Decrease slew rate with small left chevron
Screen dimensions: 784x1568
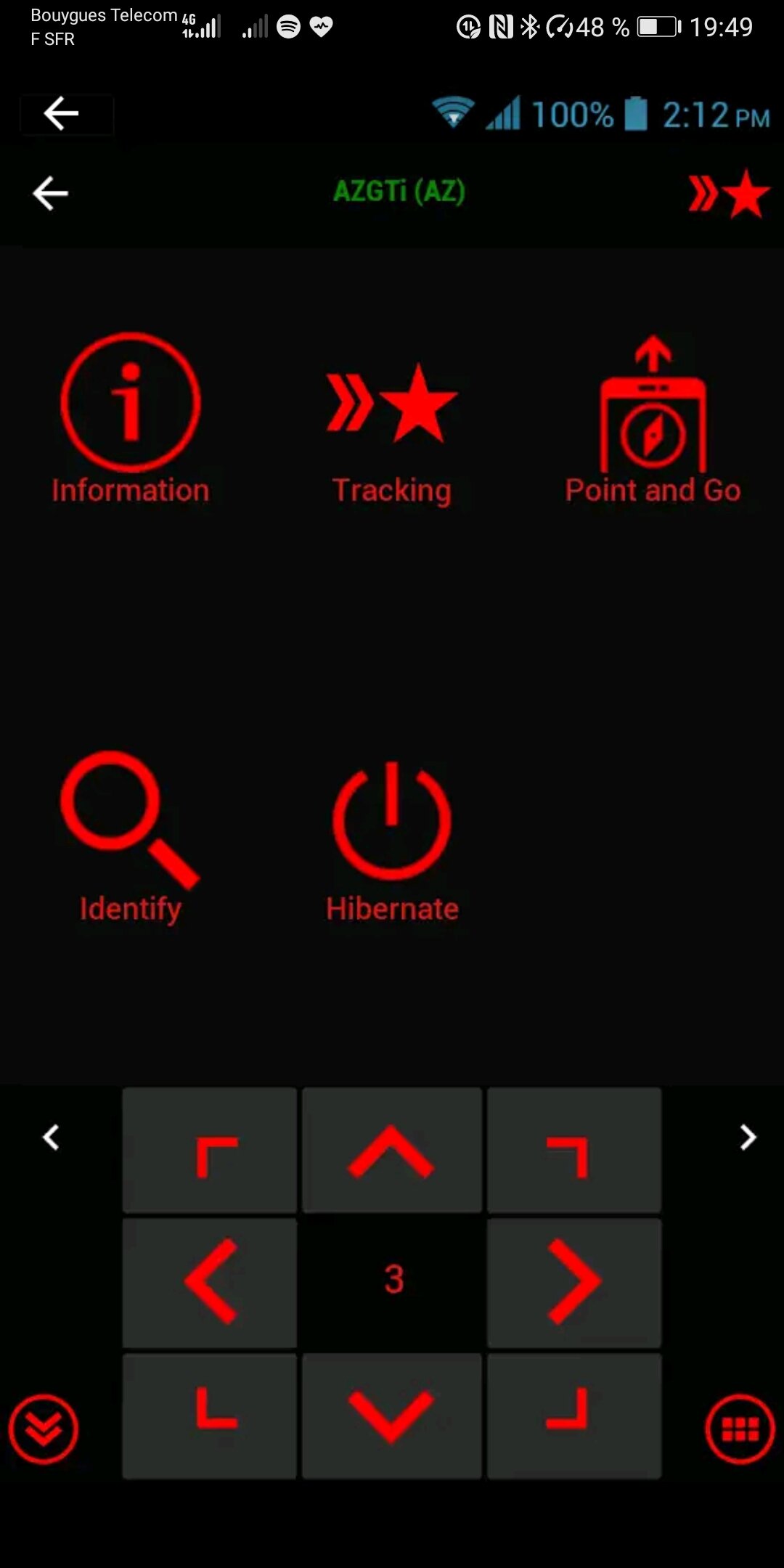coord(51,1137)
